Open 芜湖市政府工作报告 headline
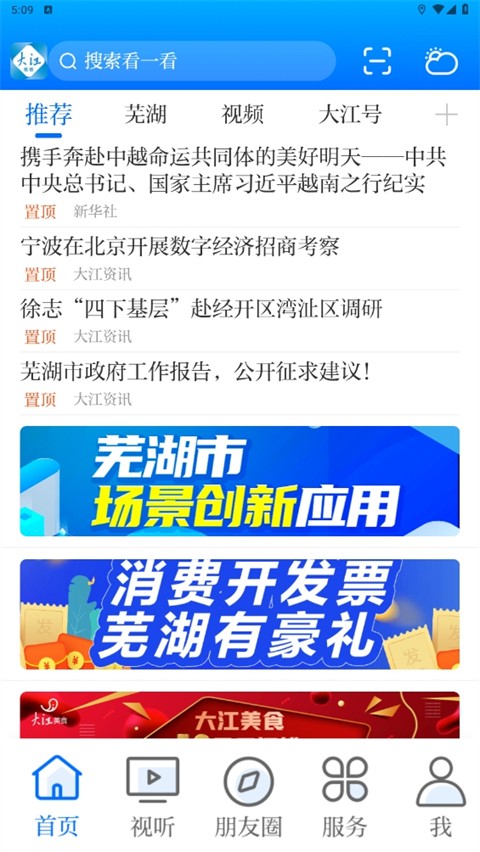Image resolution: width=480 pixels, height=852 pixels. tap(196, 372)
